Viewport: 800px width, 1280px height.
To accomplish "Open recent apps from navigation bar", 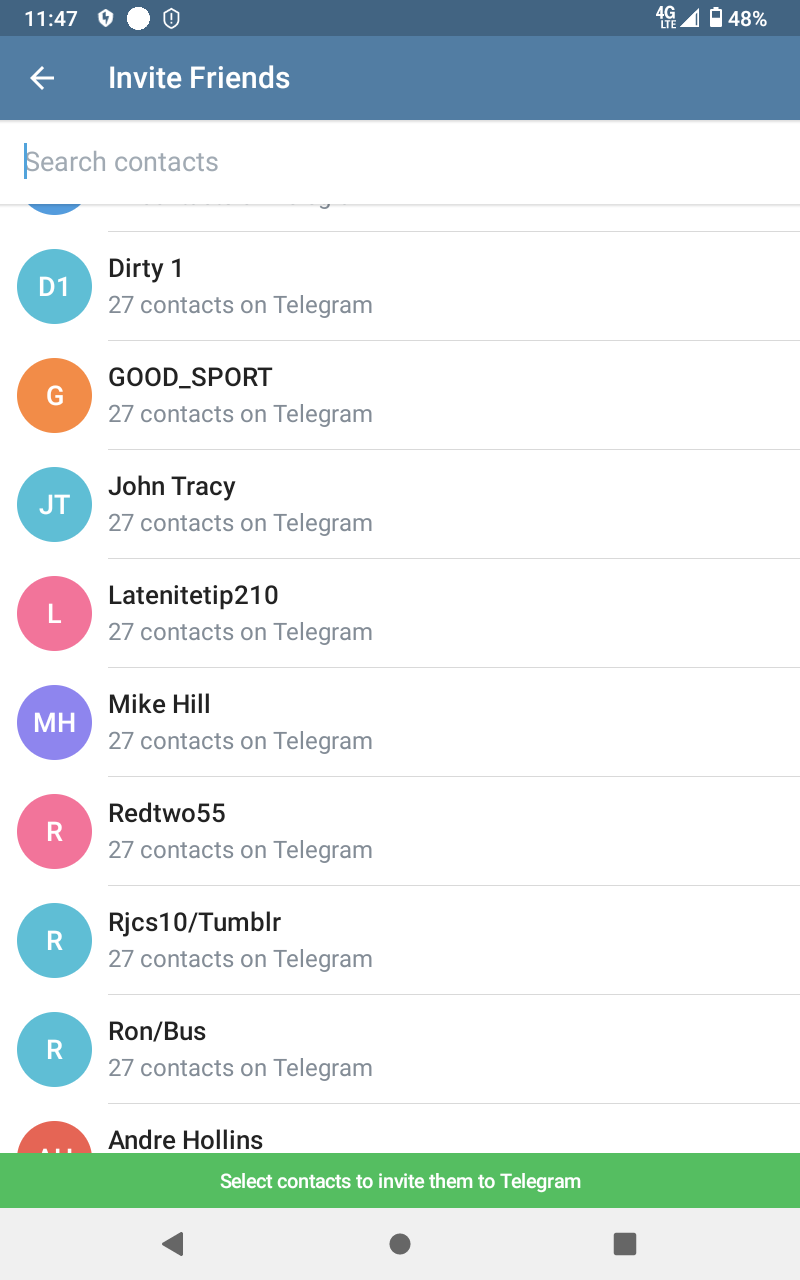I will click(625, 1243).
